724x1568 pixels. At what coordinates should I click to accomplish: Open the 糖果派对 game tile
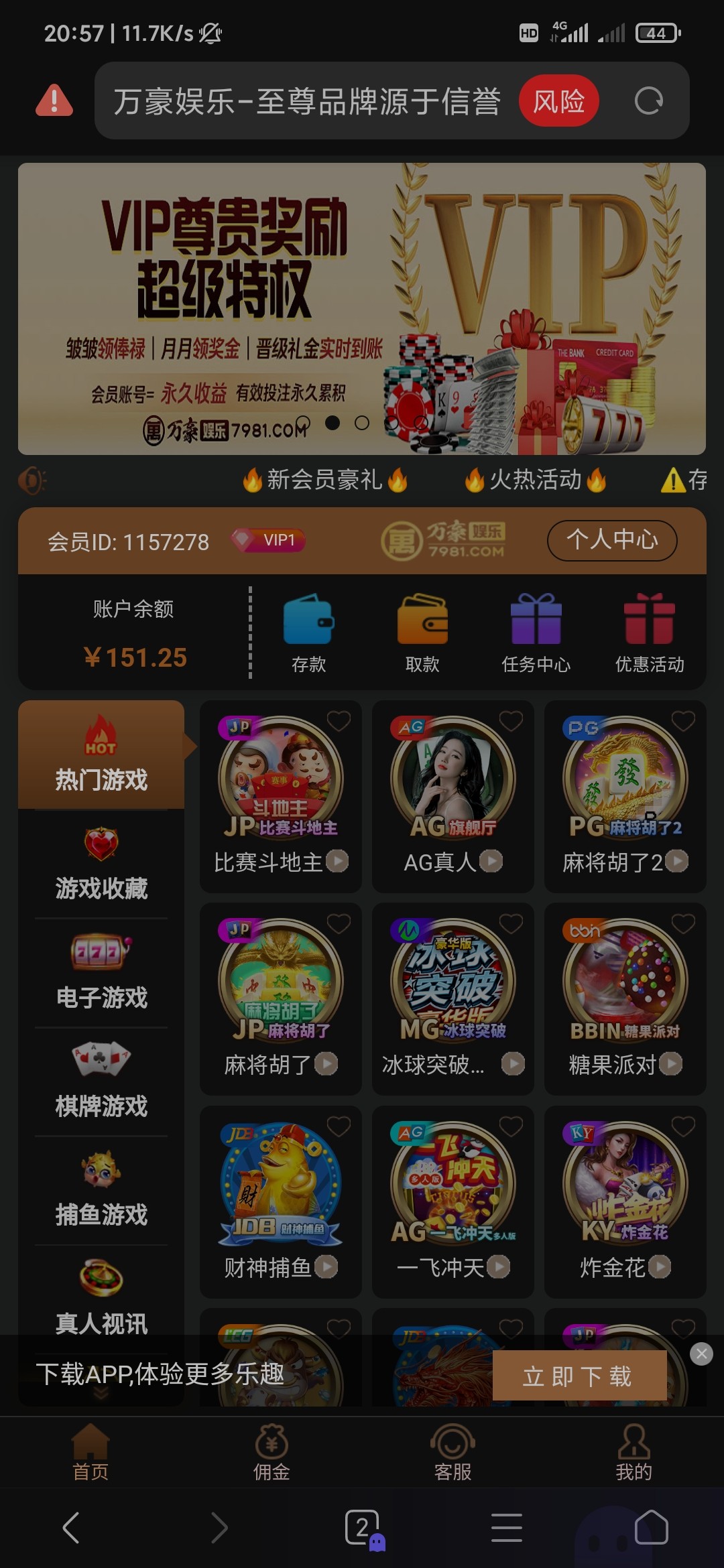pyautogui.click(x=625, y=998)
